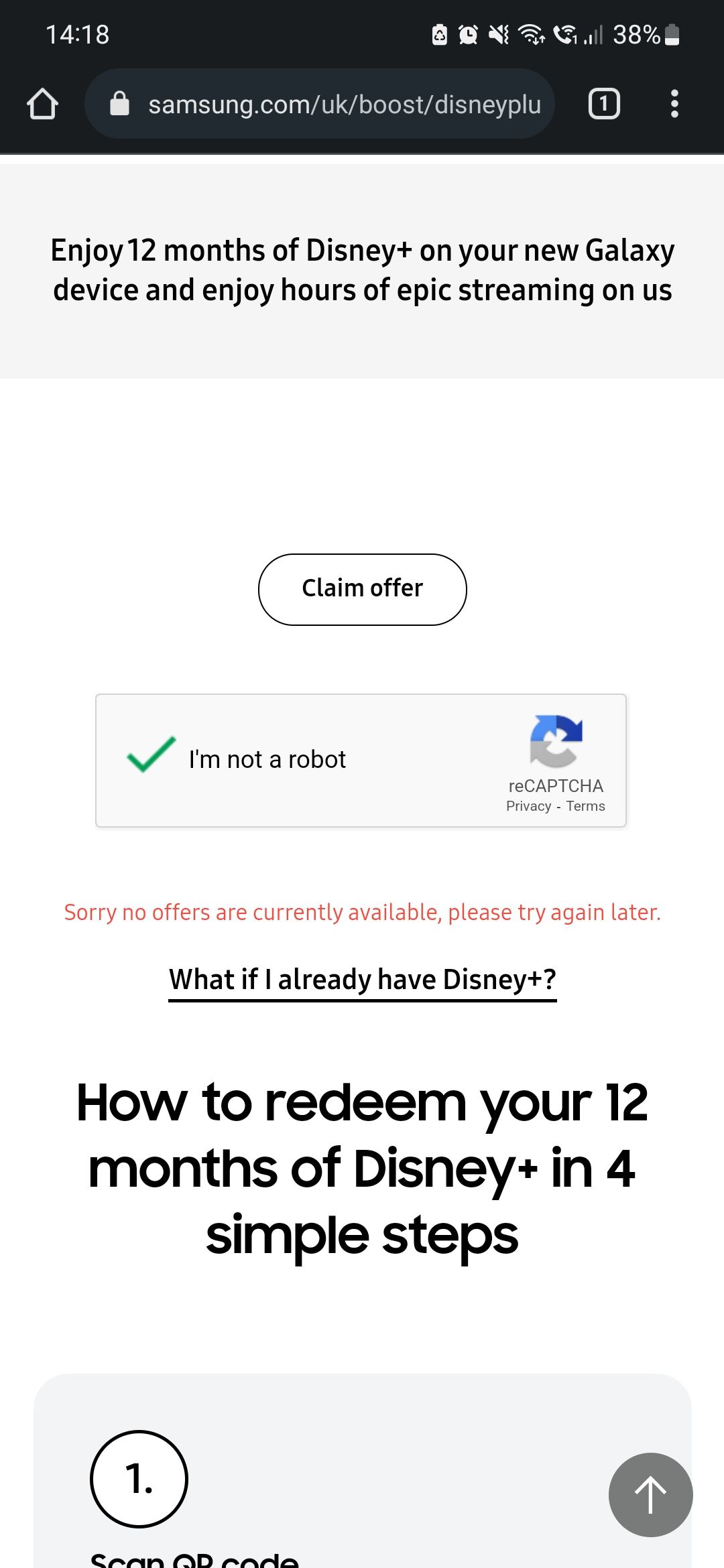Open the reCAPTCHA Terms link

pos(585,806)
